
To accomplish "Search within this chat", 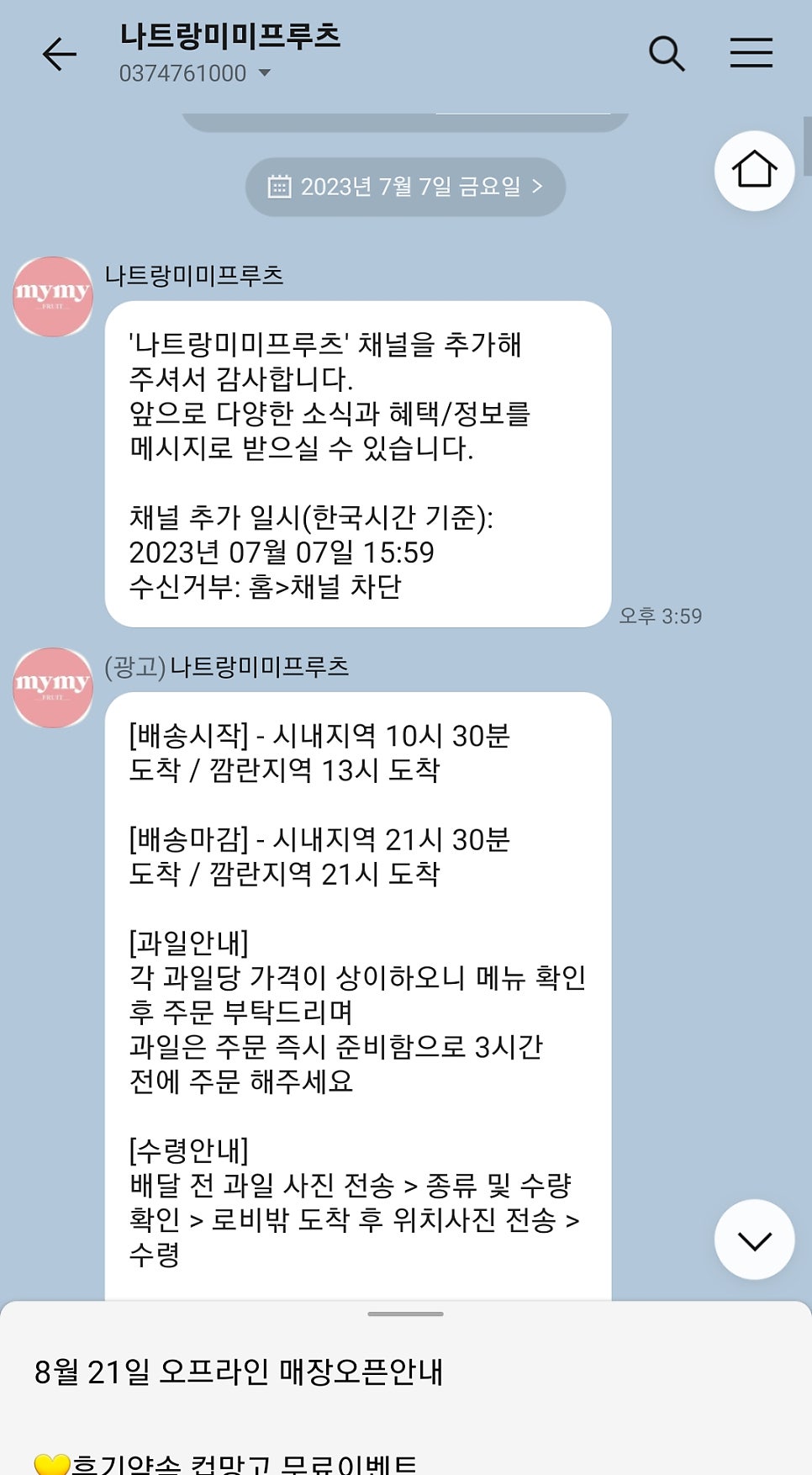I will click(667, 53).
